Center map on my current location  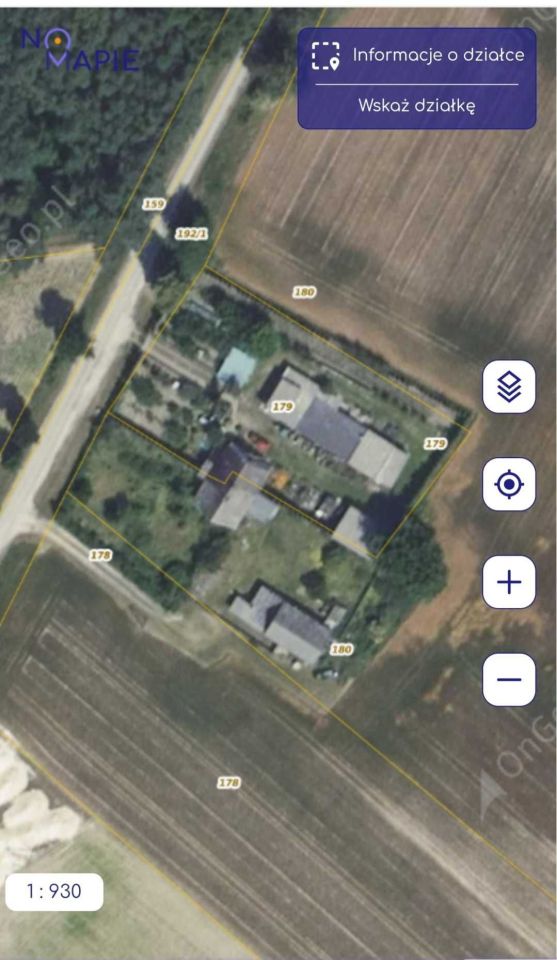pyautogui.click(x=509, y=484)
